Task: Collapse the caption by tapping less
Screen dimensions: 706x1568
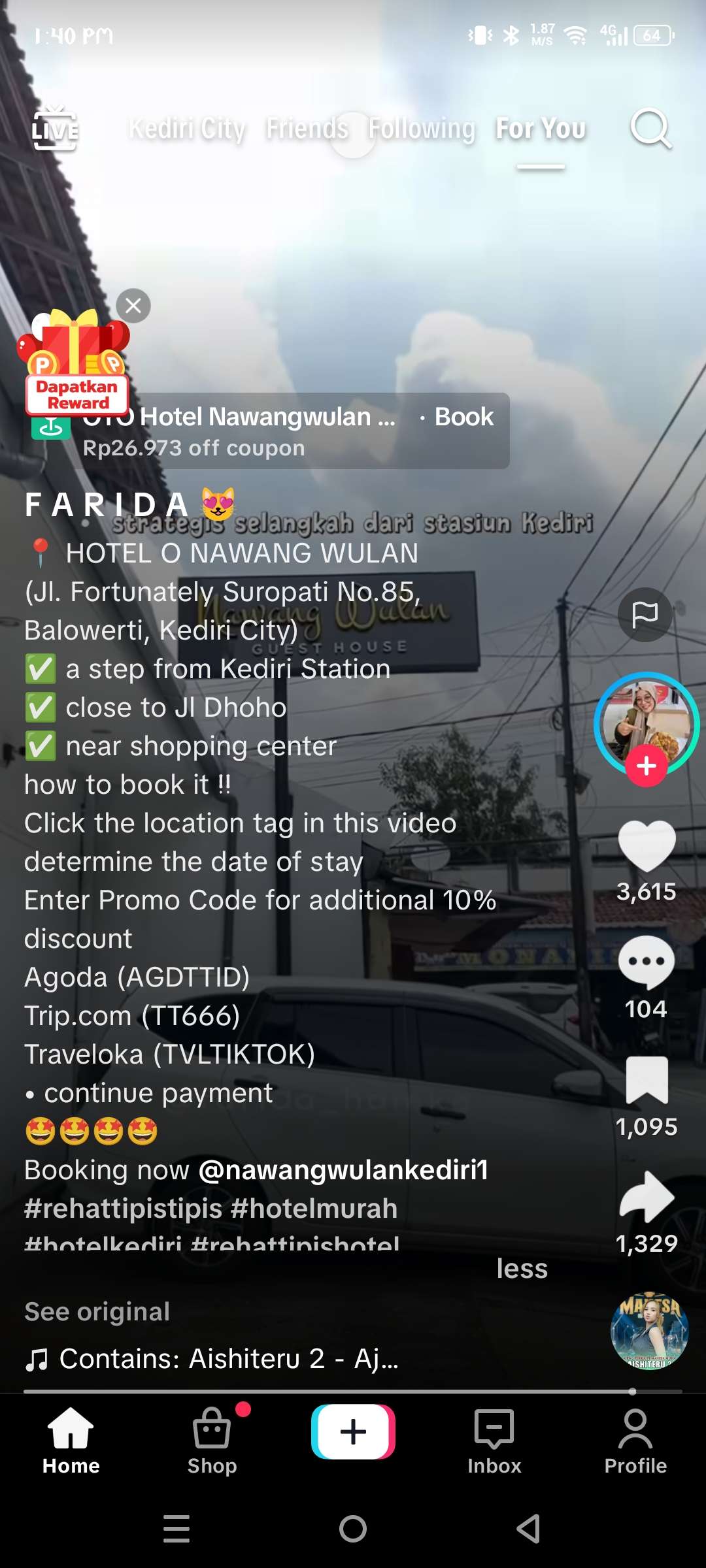Action: pyautogui.click(x=522, y=1269)
